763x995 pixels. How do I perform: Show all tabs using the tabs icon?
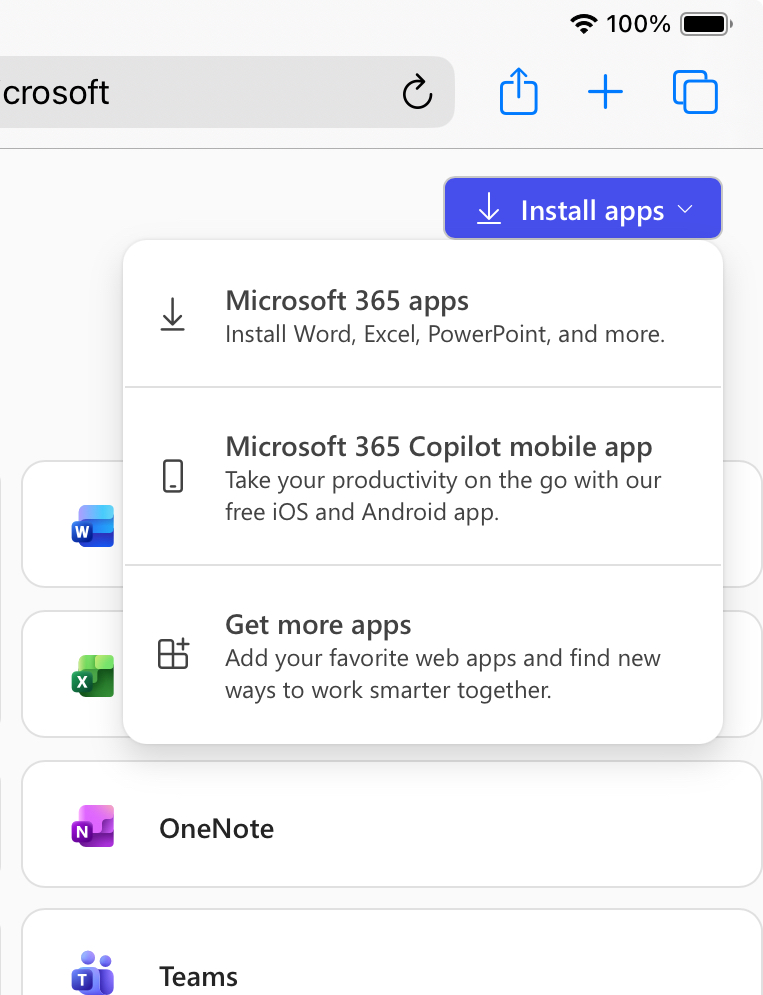694,91
